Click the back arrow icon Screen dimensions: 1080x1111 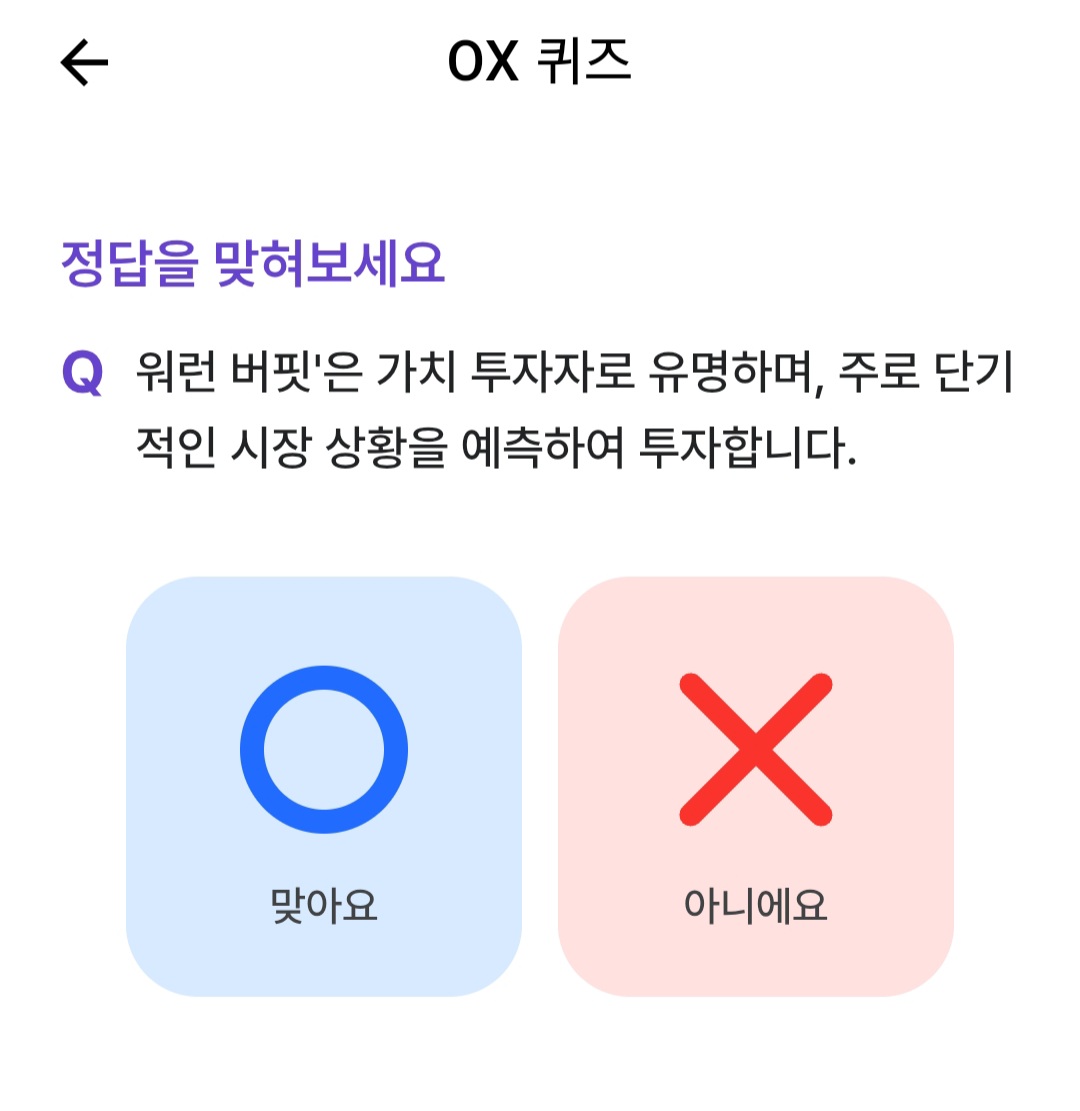[x=84, y=62]
